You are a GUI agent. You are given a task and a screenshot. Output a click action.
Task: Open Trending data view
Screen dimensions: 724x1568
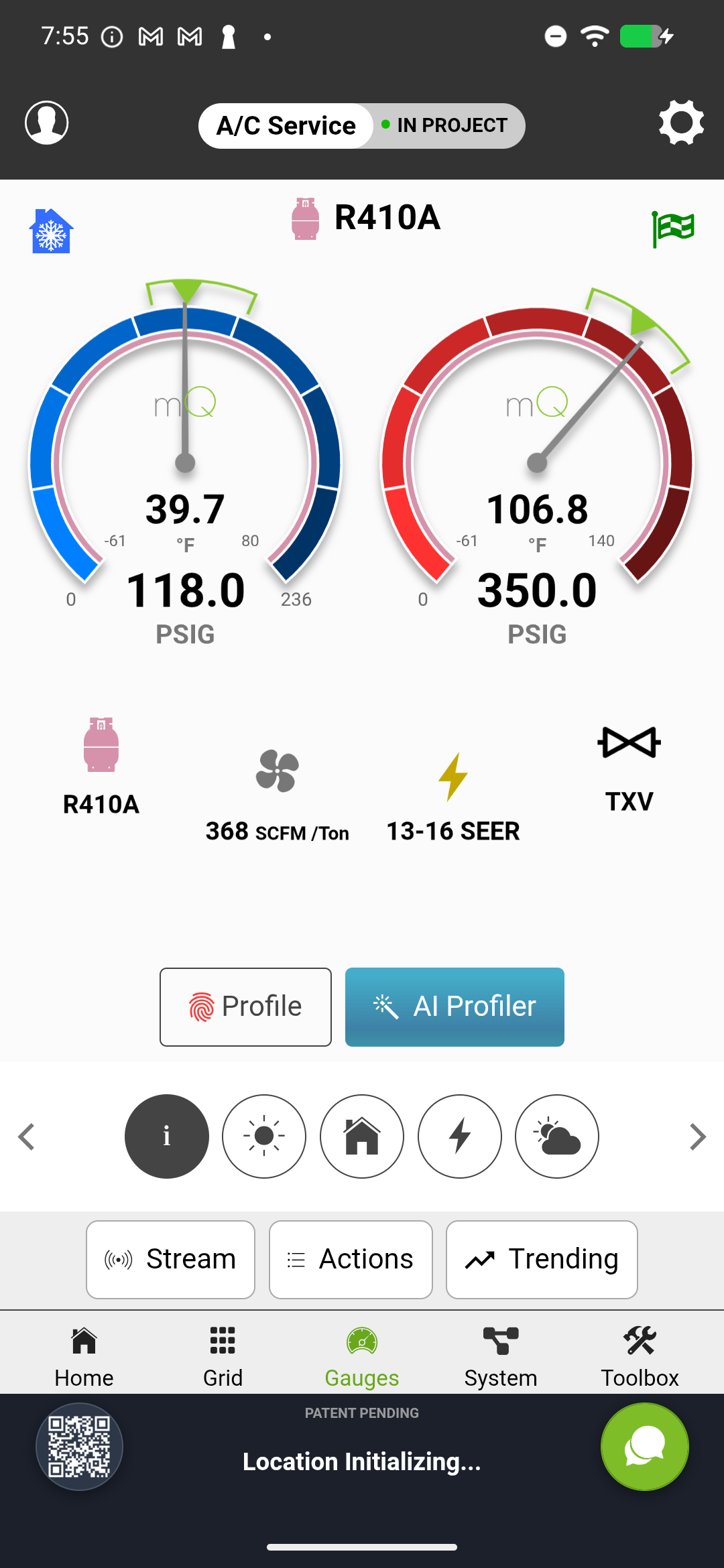[x=541, y=1259]
